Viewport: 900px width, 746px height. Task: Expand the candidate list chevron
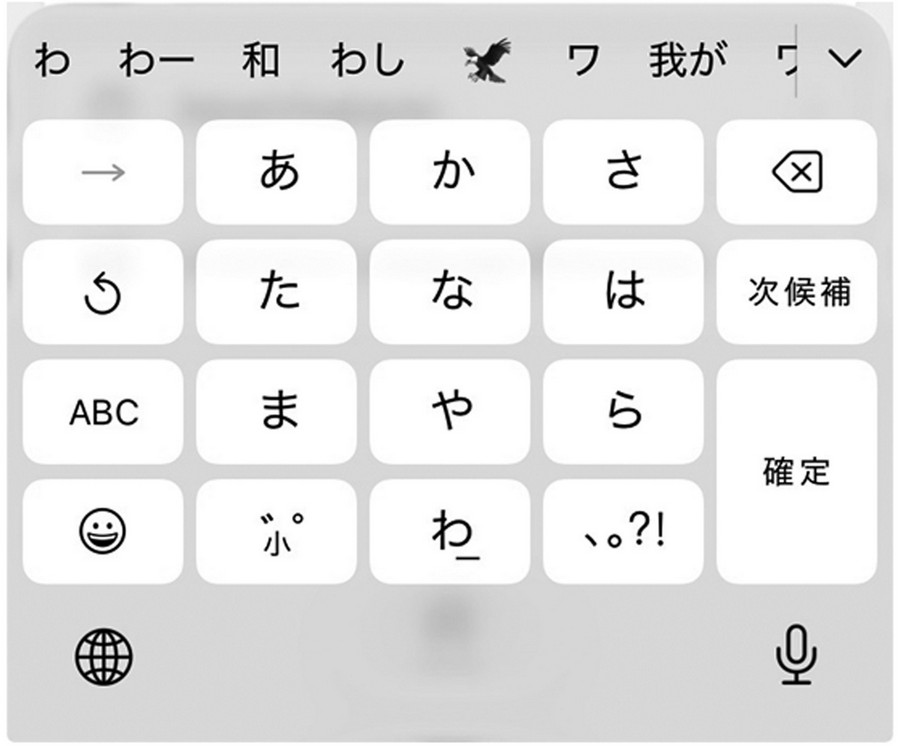pyautogui.click(x=845, y=61)
